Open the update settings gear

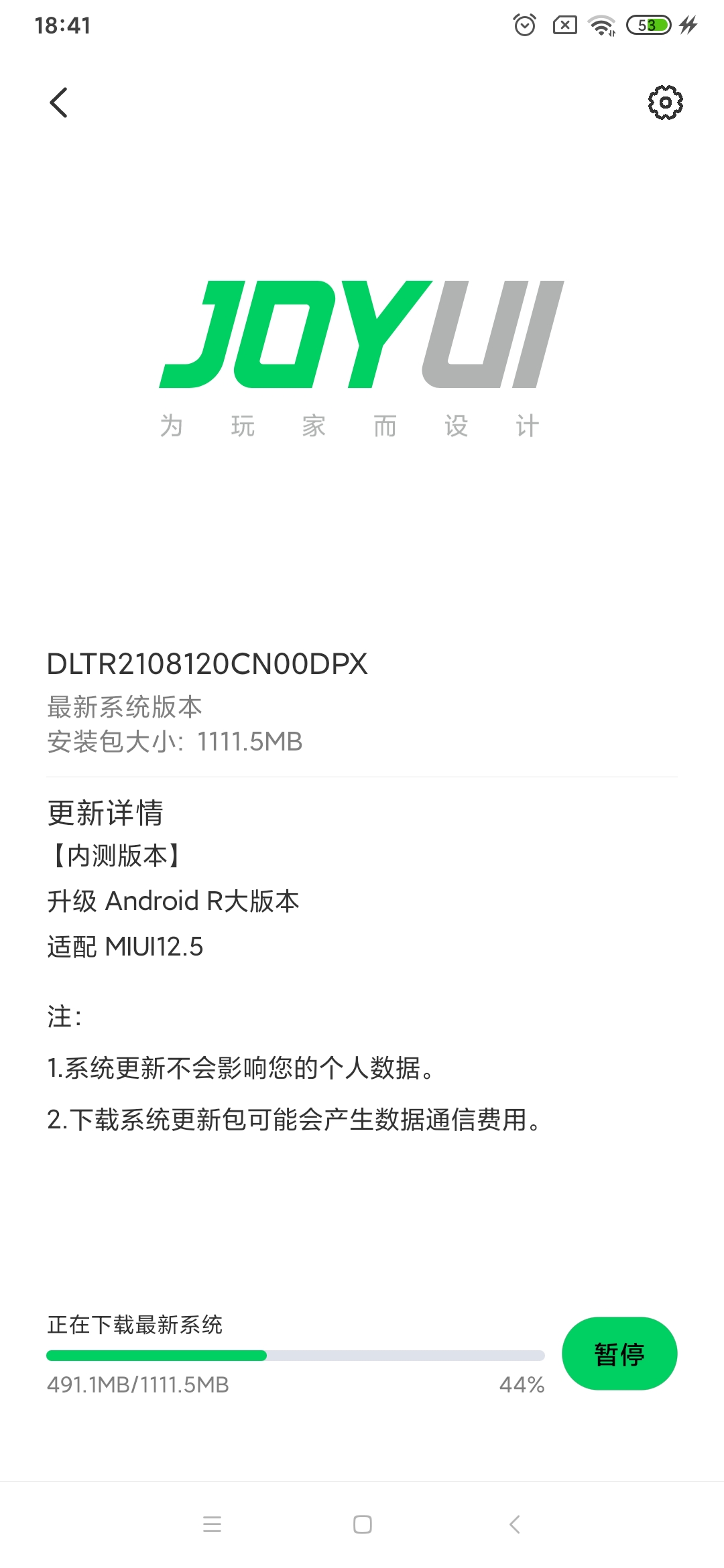pyautogui.click(x=665, y=103)
